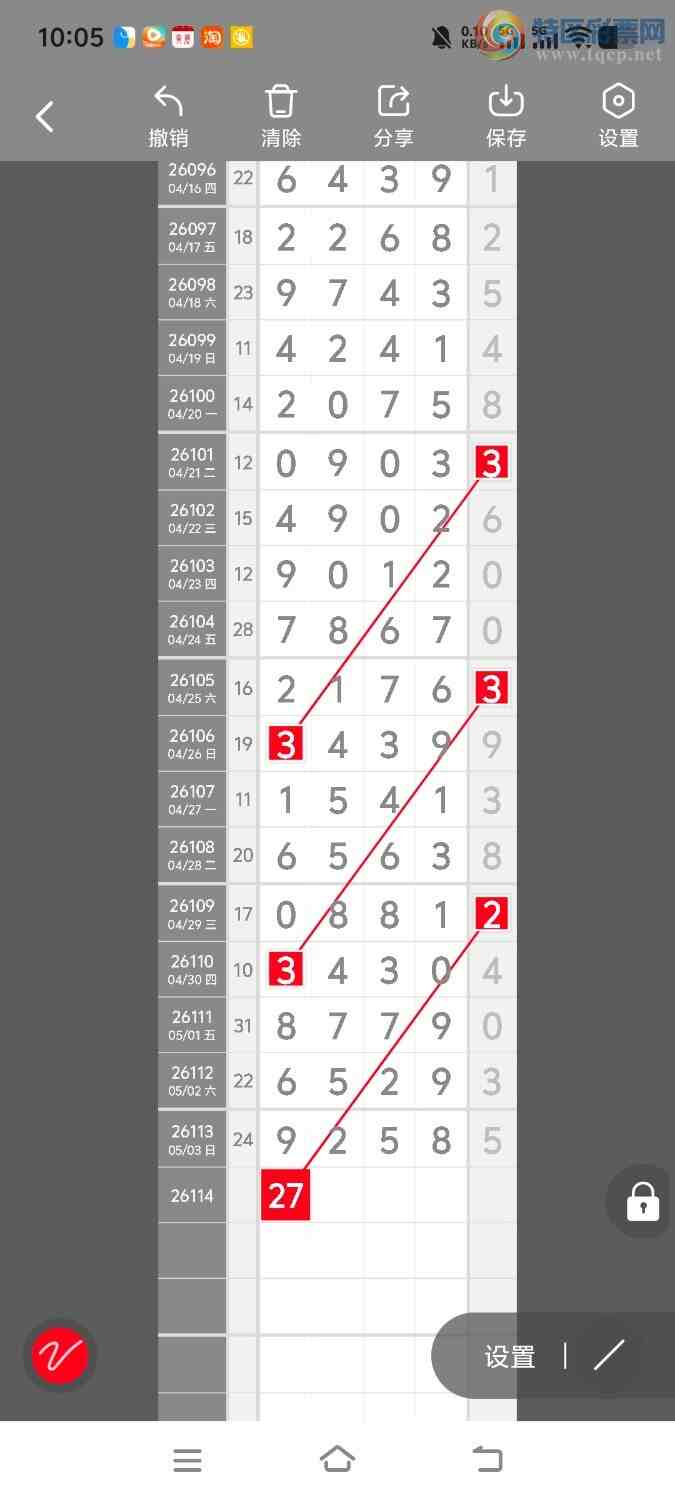
Task: Go back using the top-left arrow
Action: click(x=44, y=117)
